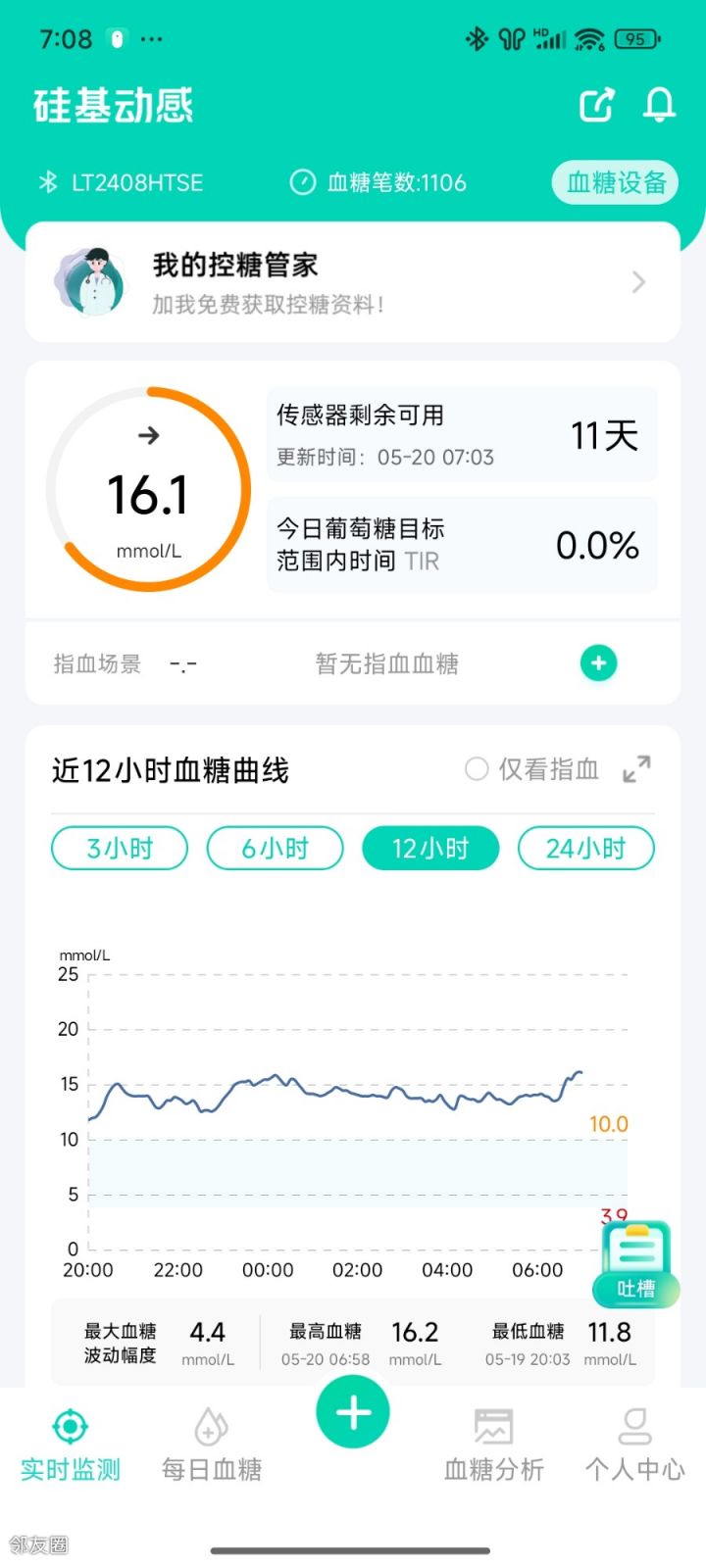706x1568 pixels.
Task: Go to the 每日血糖 tab
Action: point(212,1444)
